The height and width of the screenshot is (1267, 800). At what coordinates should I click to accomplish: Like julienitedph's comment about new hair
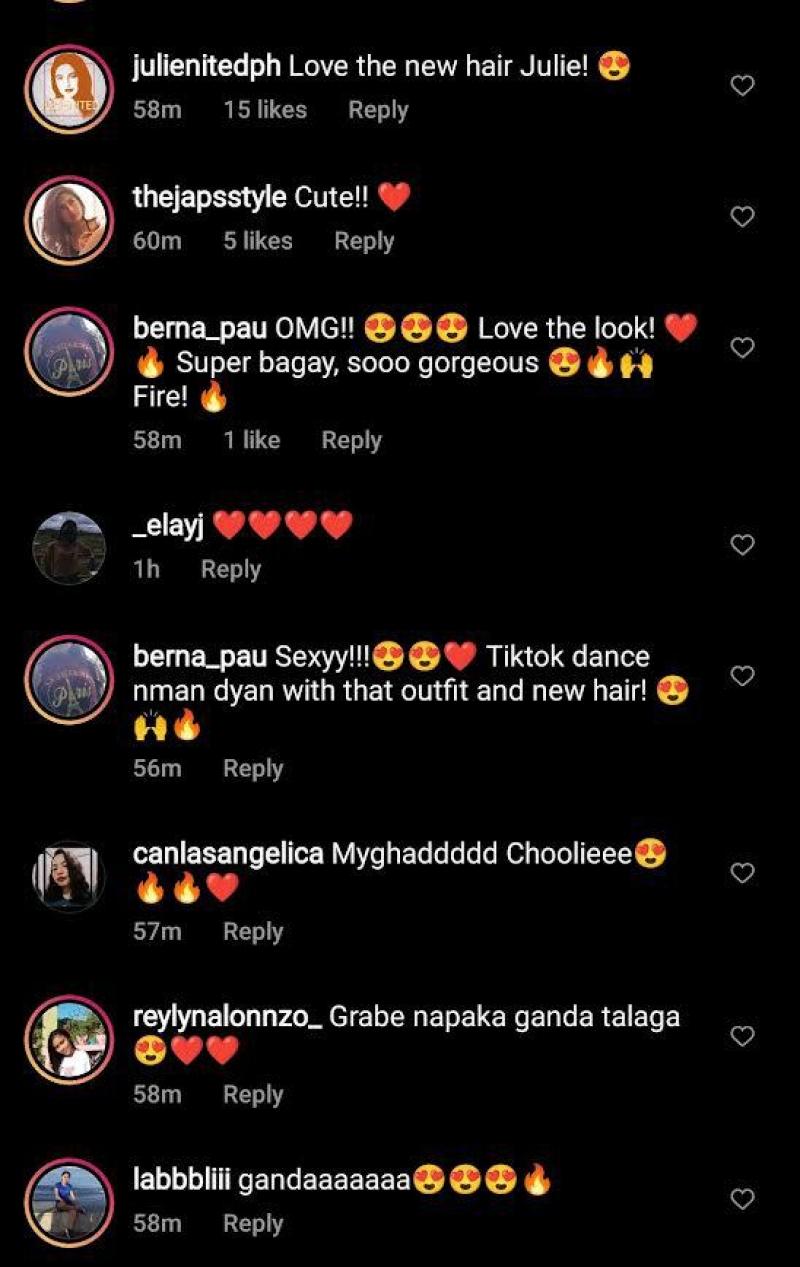(742, 87)
